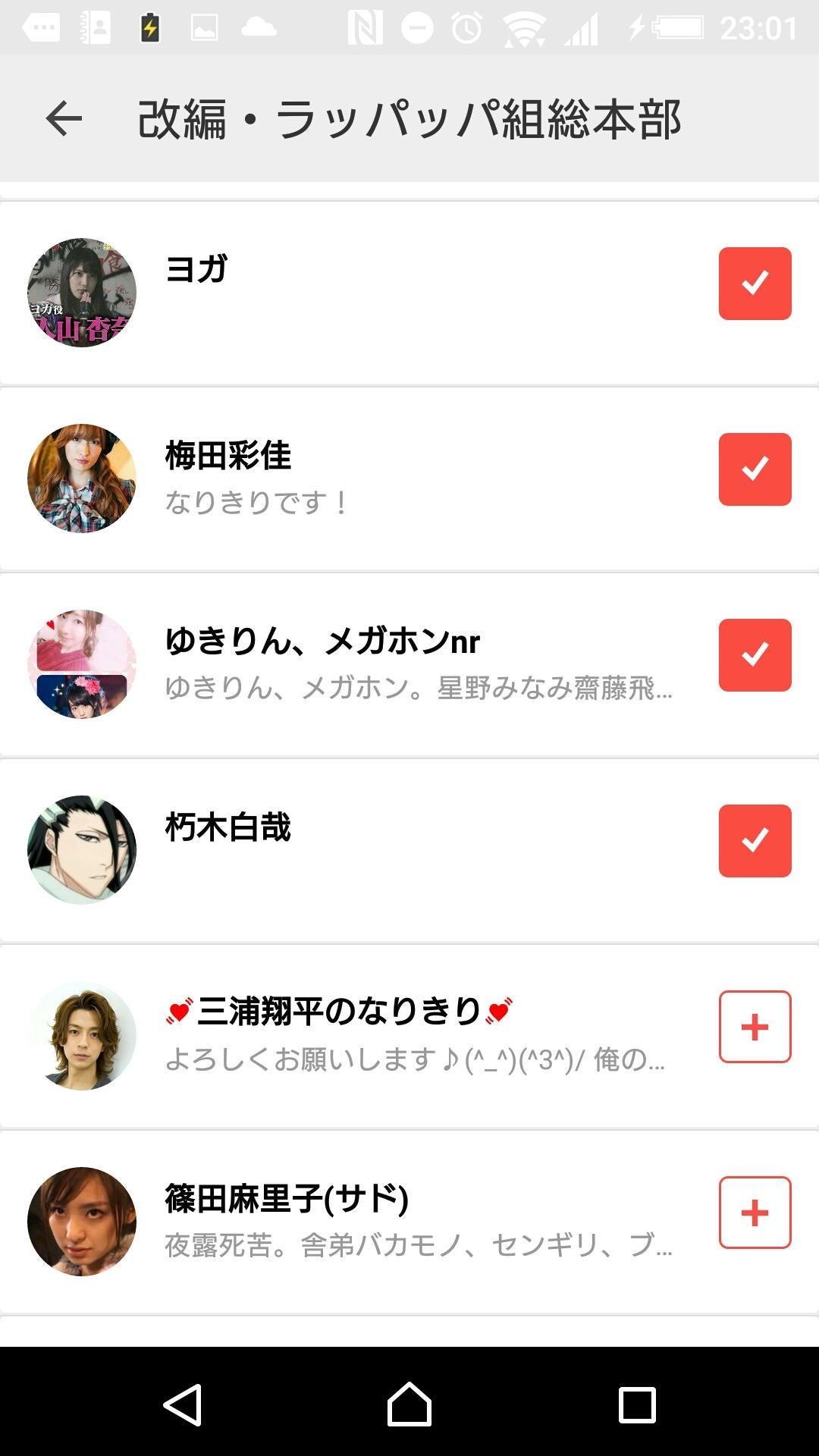Remove the checkmark next to 朽木白哉
The width and height of the screenshot is (819, 1456).
pos(755,841)
